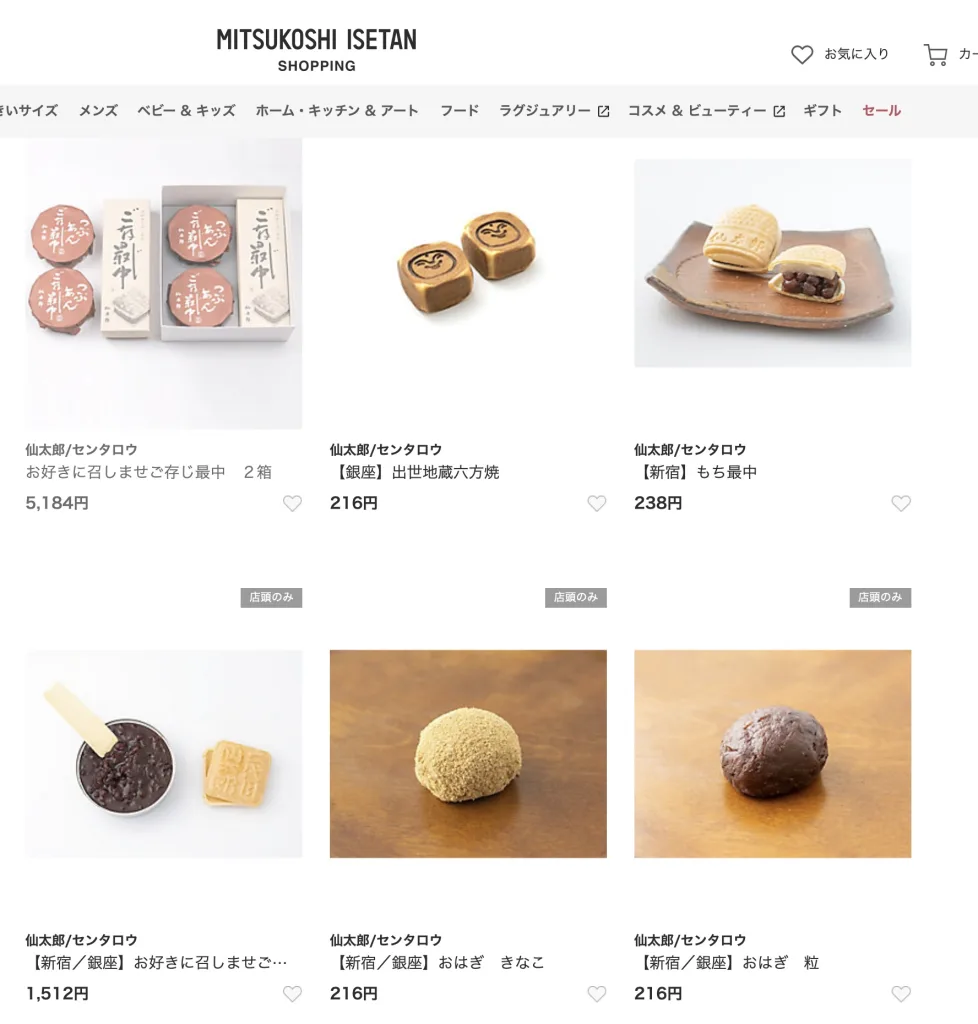Select ホーム・キッチン & アート category

337,111
